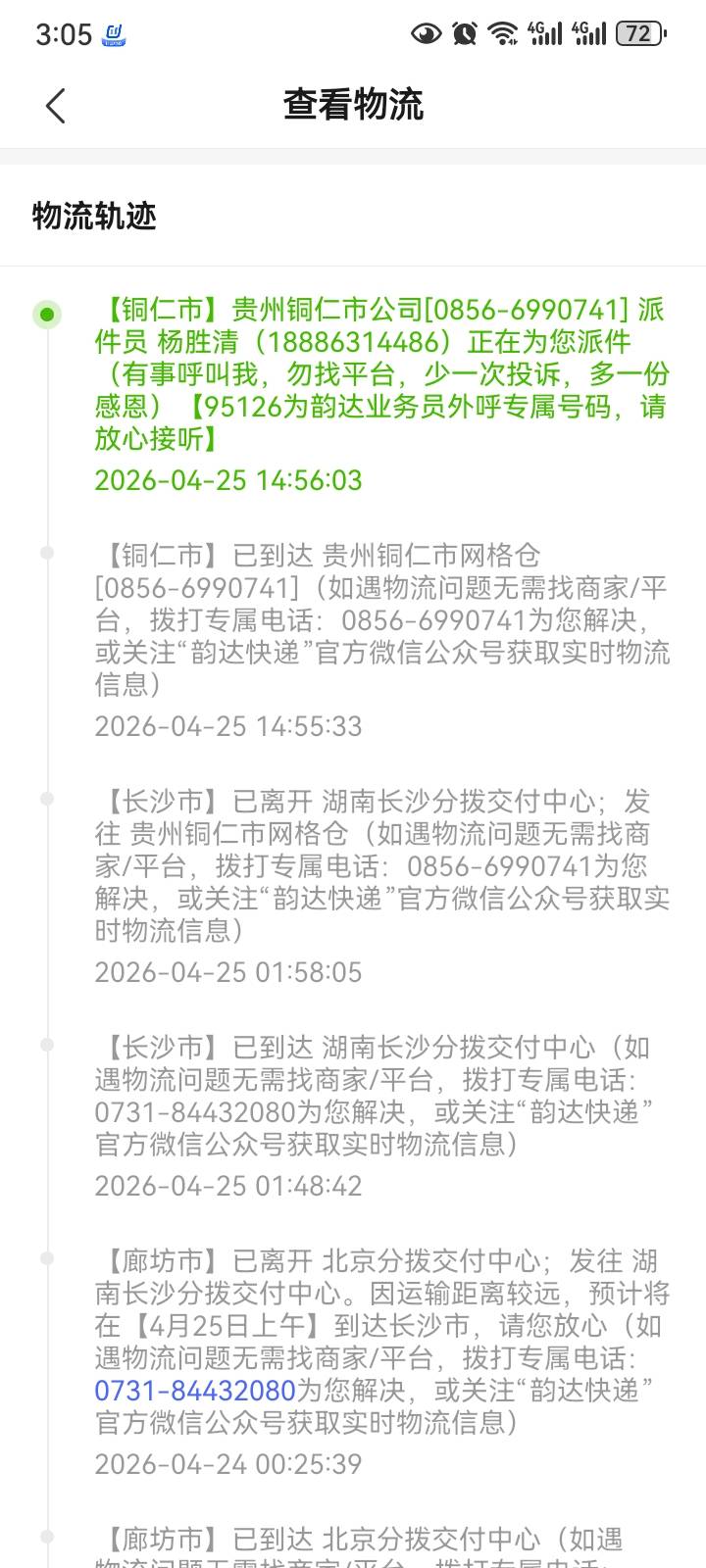Call the blue 0731-84432080 phone link
The image size is (706, 1568).
coord(195,1391)
